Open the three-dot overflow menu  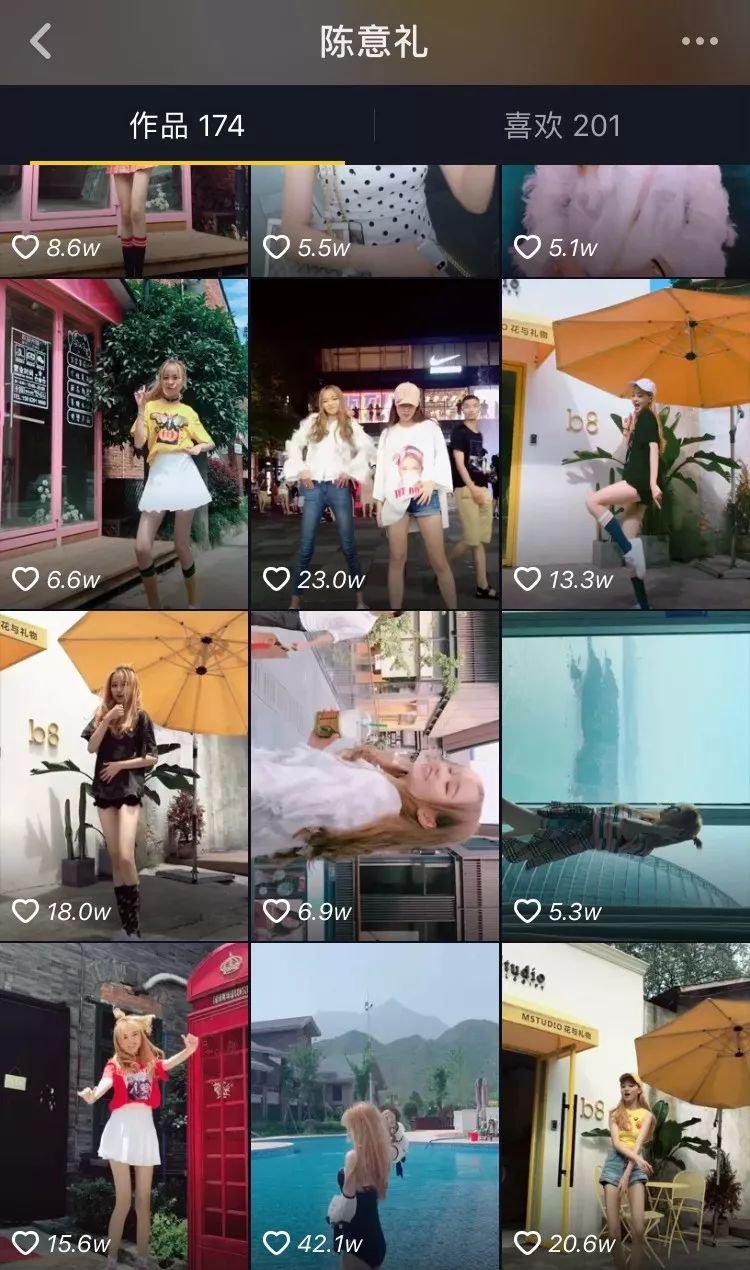pos(699,42)
